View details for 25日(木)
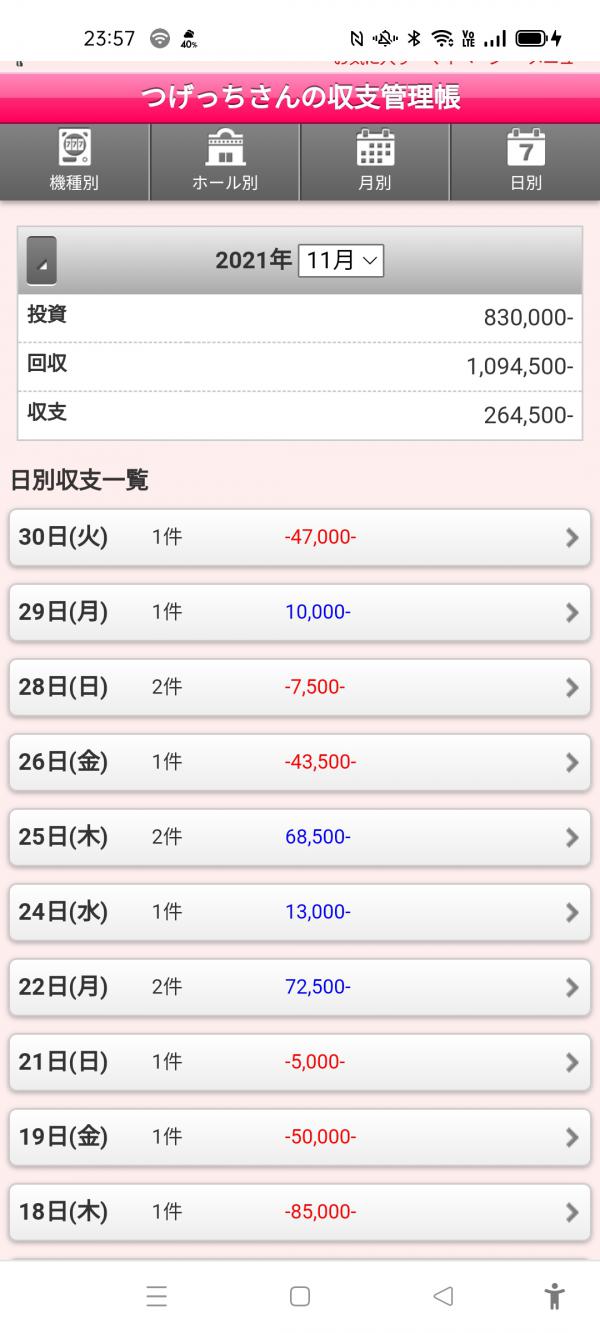Viewport: 600px width, 1333px height. tap(299, 837)
